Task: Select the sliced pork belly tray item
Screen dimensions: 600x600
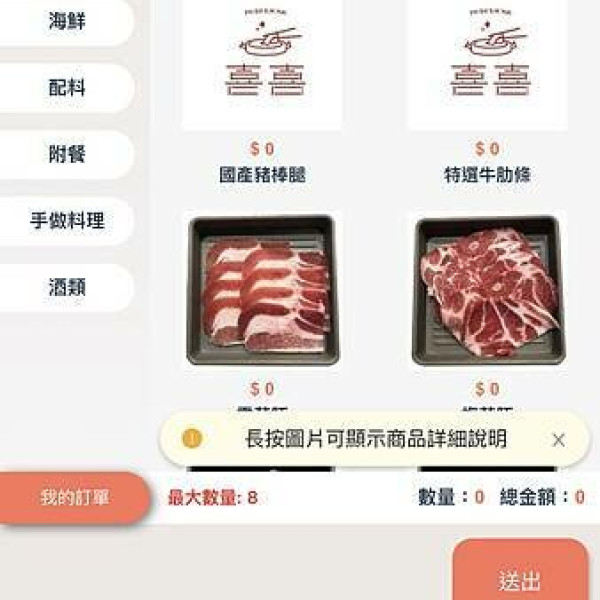Action: 262,290
